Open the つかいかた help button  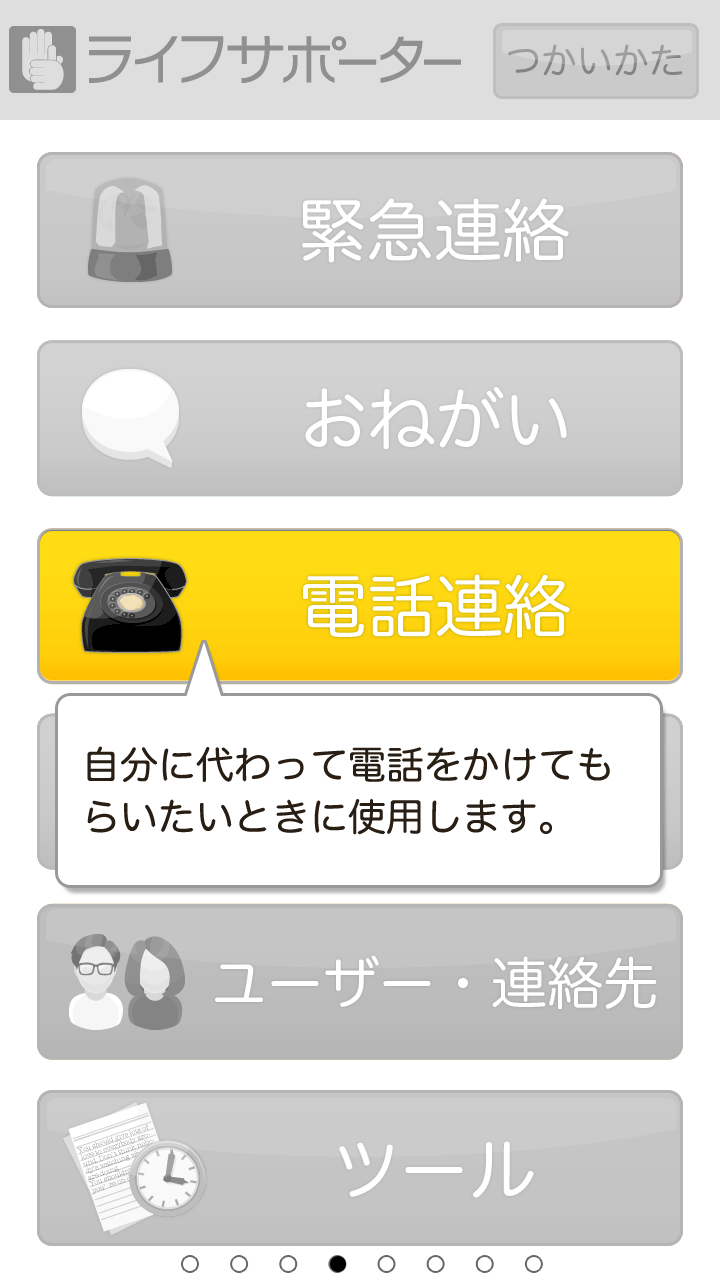point(596,61)
